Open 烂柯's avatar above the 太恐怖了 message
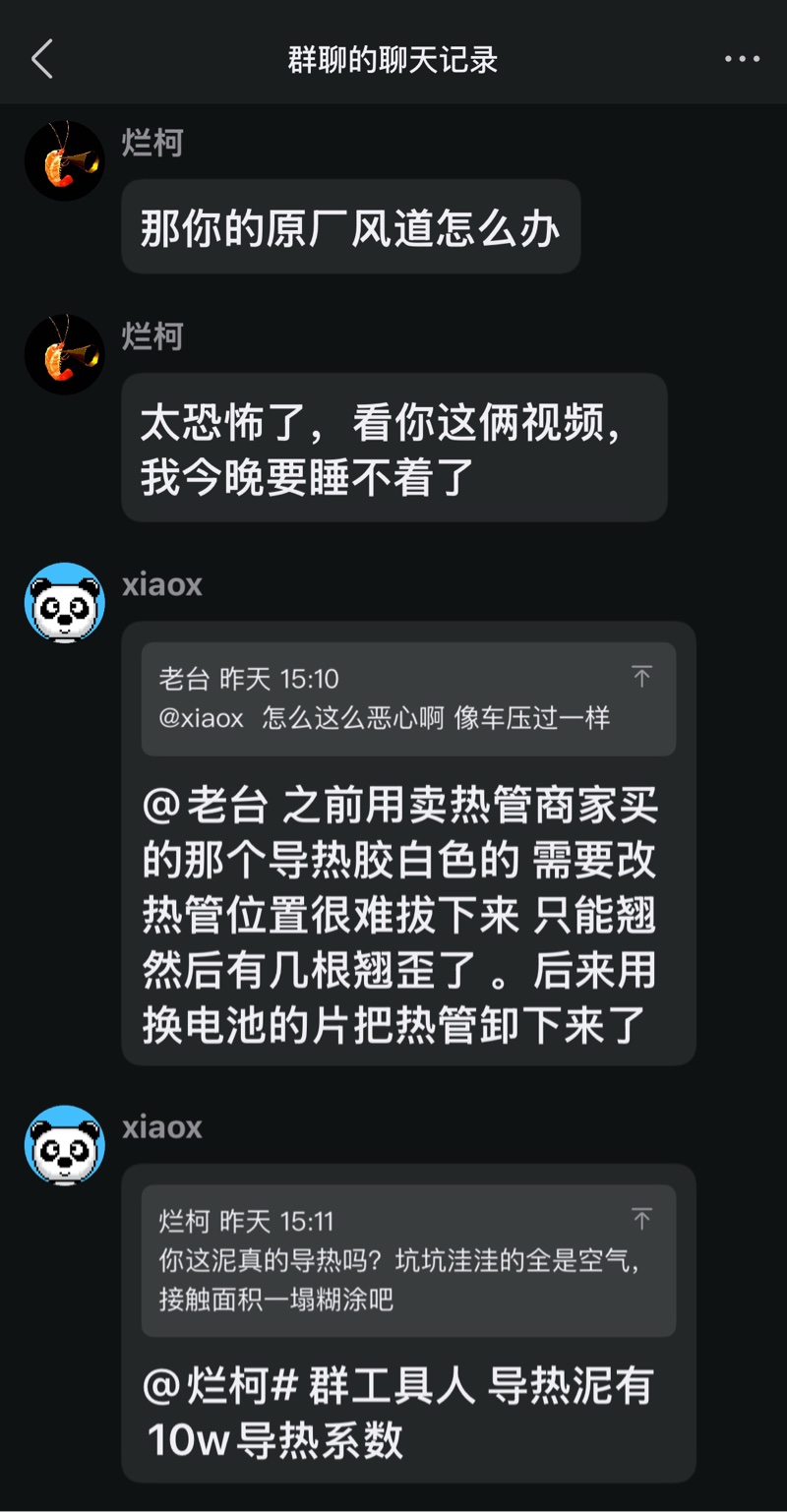Image resolution: width=787 pixels, height=1512 pixels. 65,354
